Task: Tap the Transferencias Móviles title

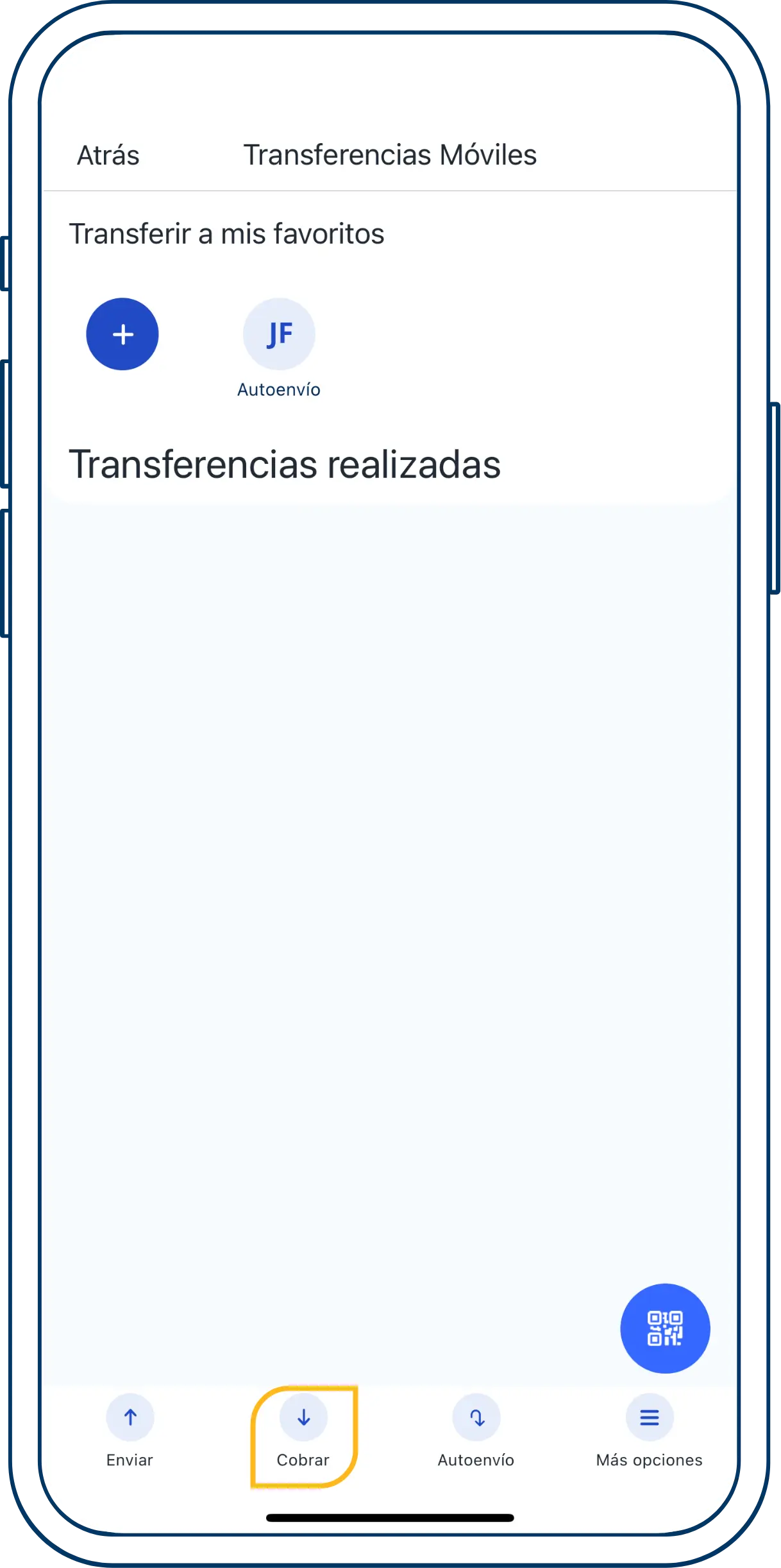Action: pyautogui.click(x=391, y=154)
